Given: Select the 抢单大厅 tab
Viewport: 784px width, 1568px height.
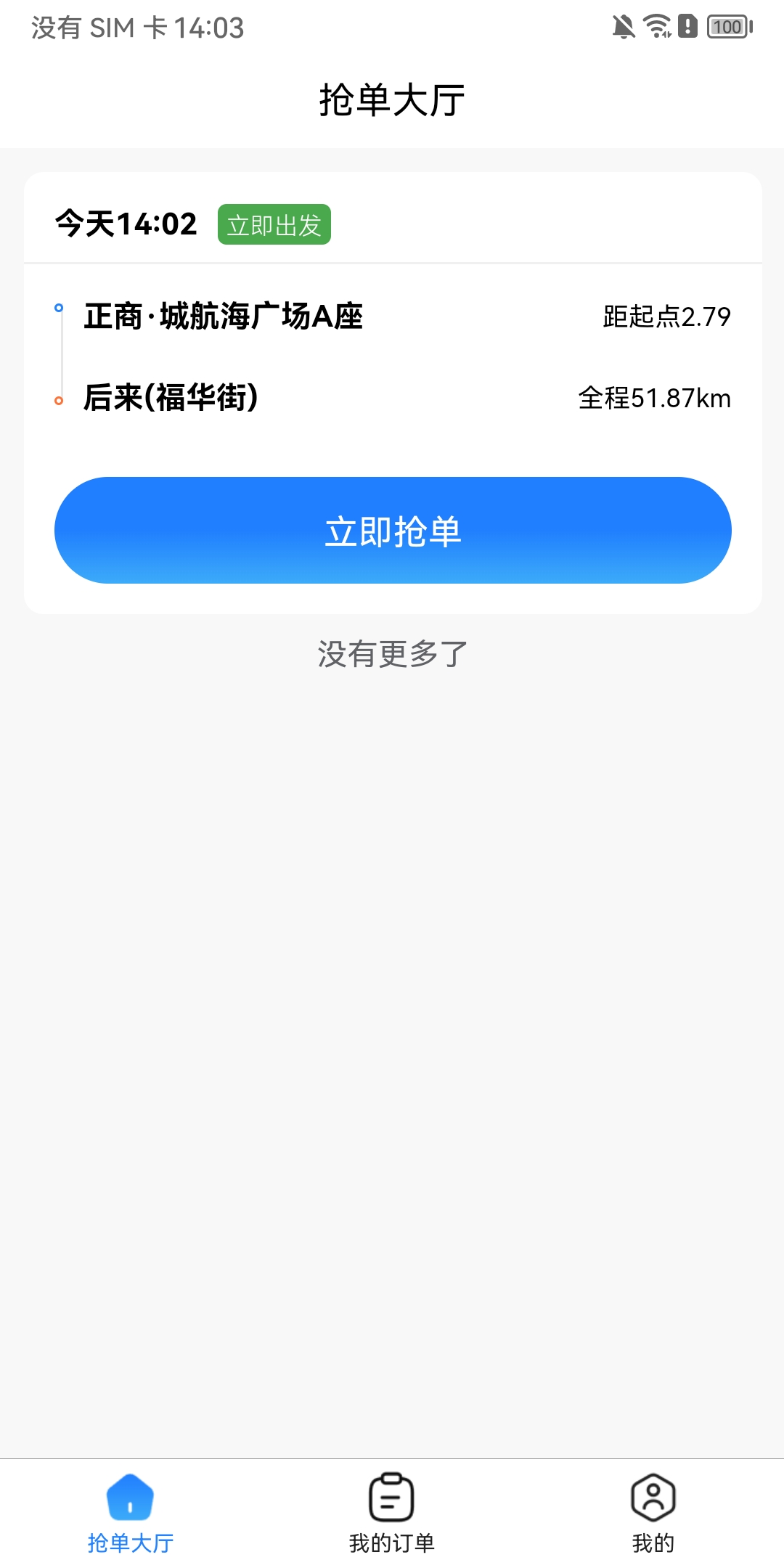Looking at the screenshot, I should pos(131,1513).
